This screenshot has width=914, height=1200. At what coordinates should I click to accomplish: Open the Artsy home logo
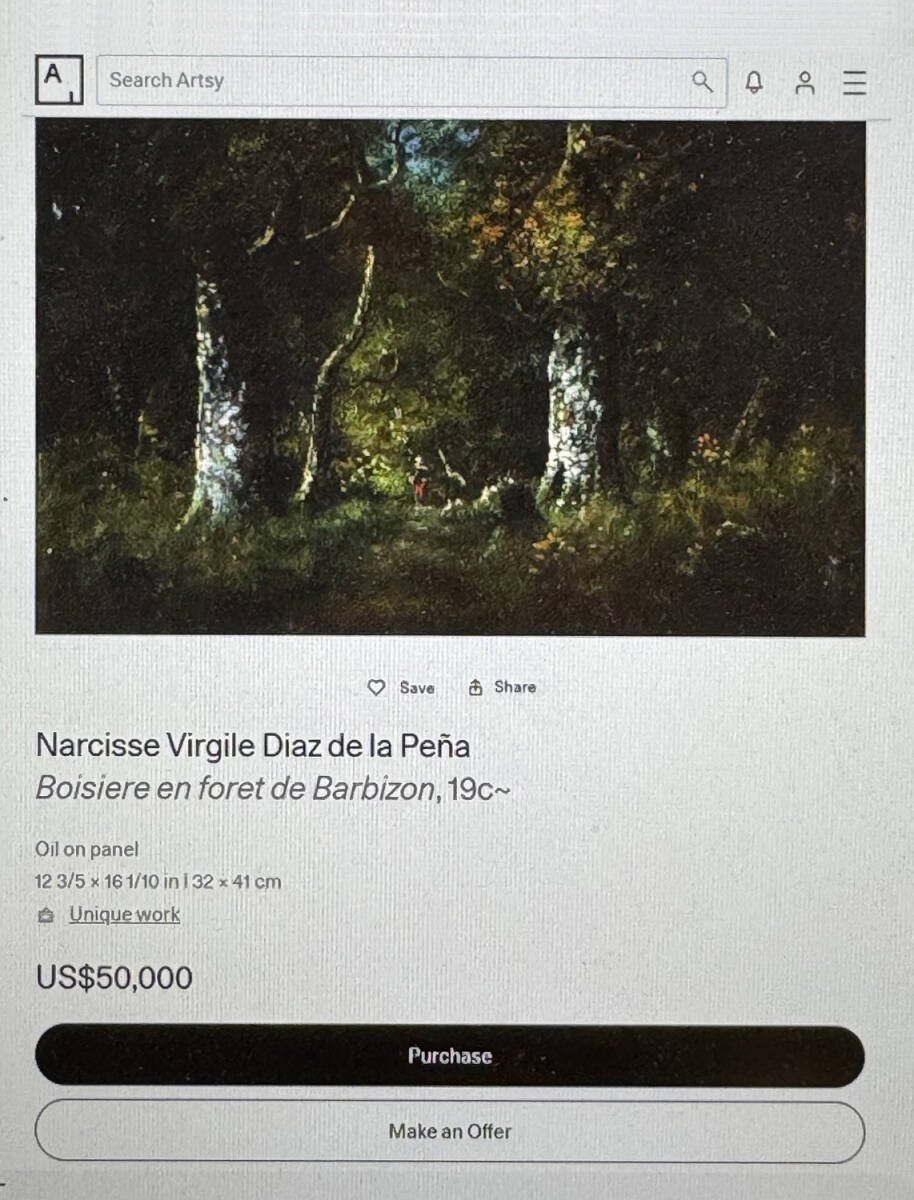(59, 81)
